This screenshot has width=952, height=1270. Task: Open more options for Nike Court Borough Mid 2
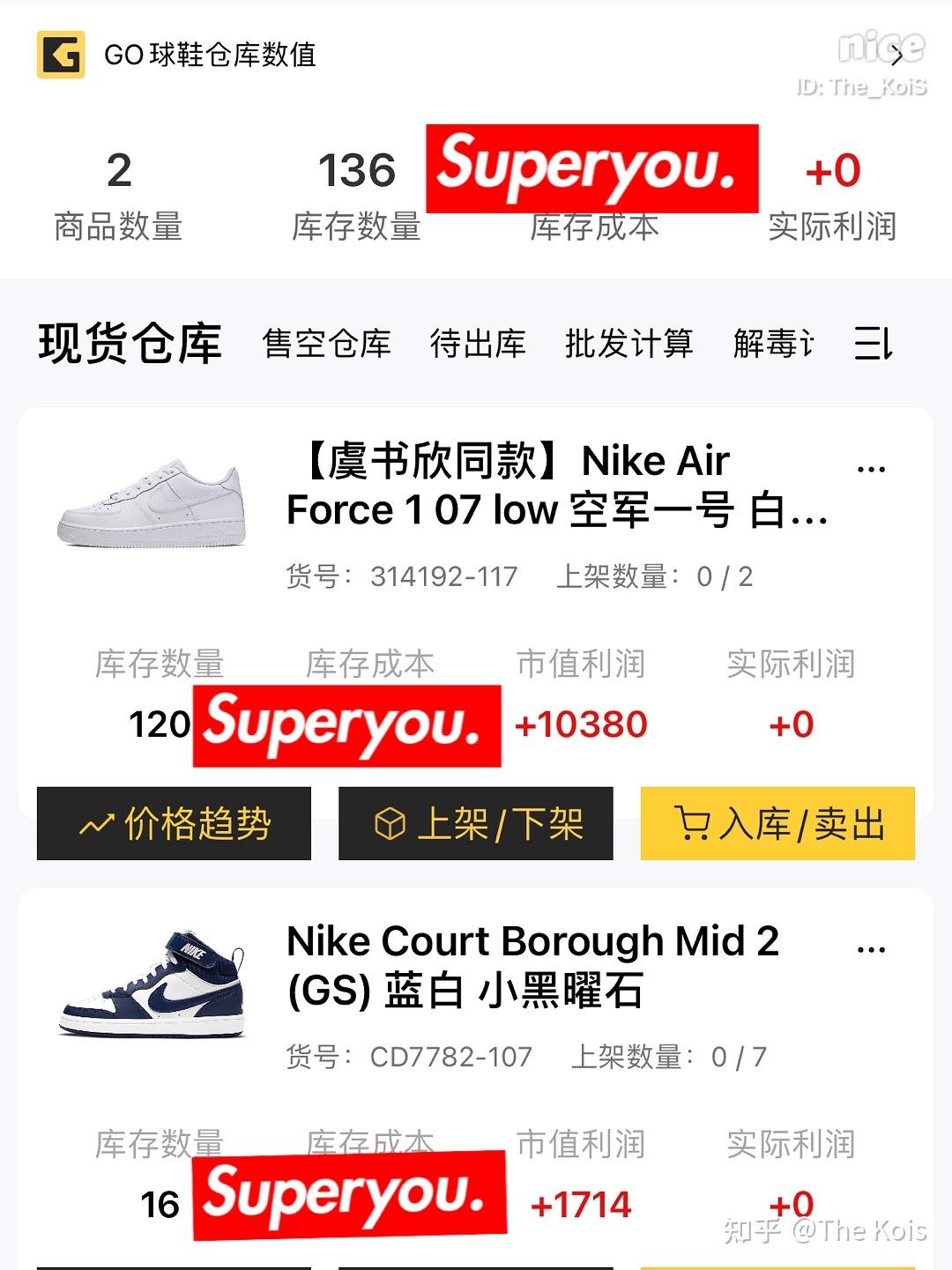pyautogui.click(x=871, y=949)
